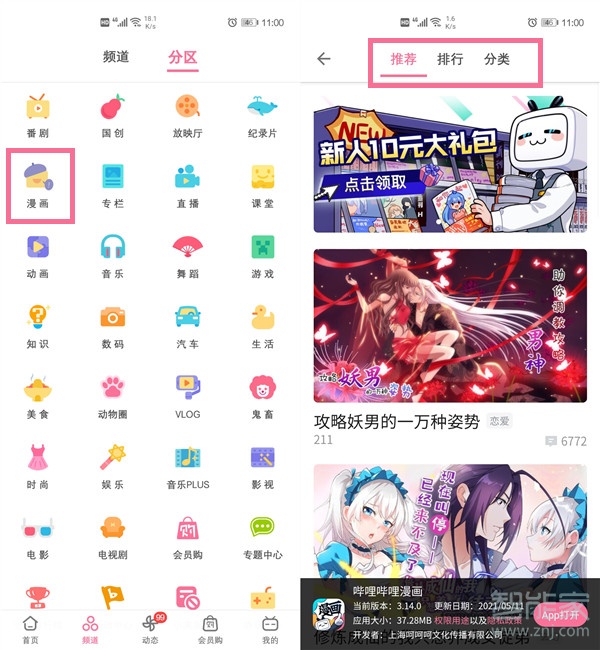
Task: Open 我的 profile tab
Action: (270, 629)
